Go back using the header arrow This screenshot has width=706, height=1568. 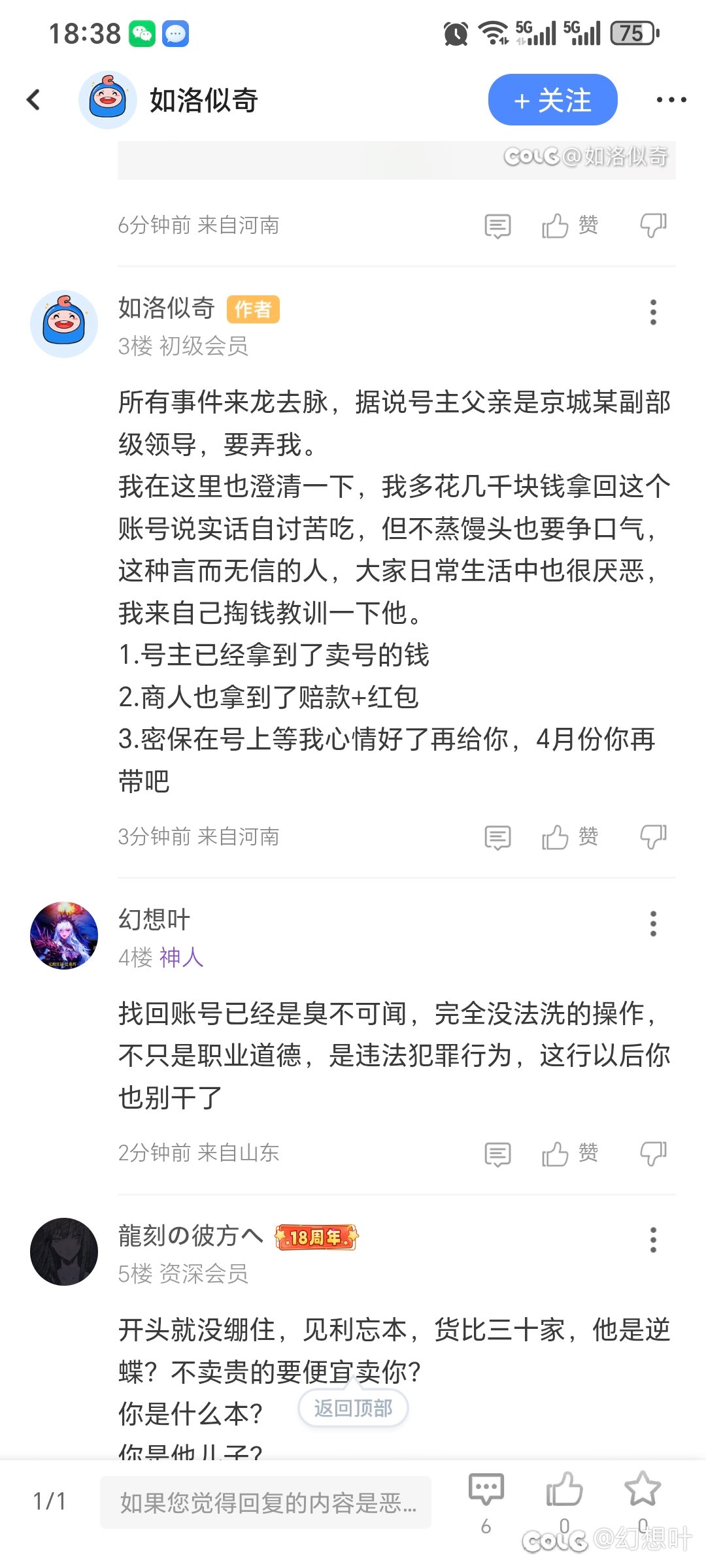(34, 100)
